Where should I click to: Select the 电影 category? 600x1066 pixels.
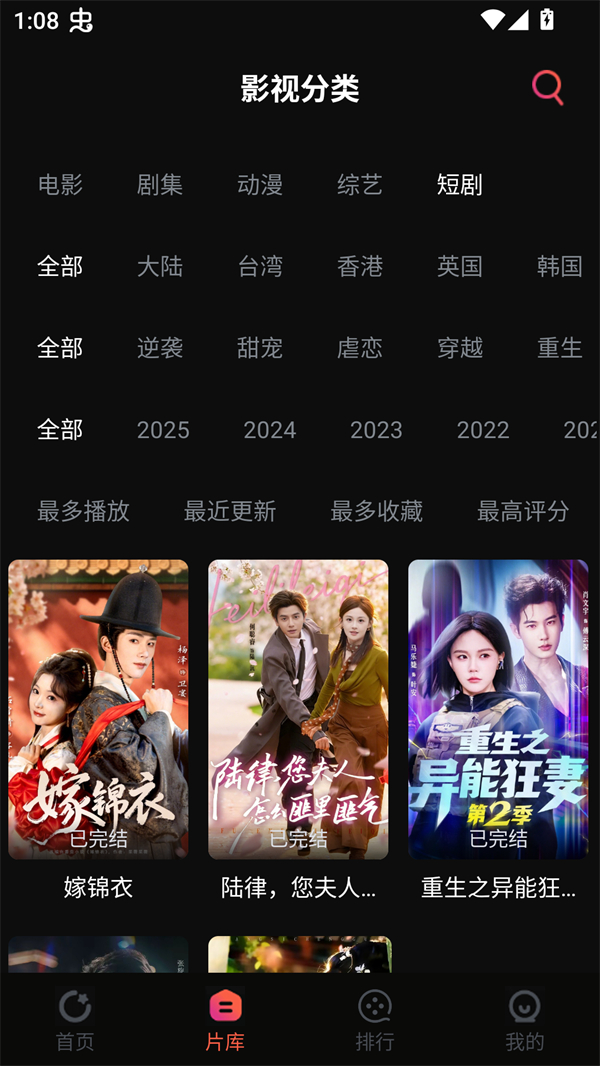click(x=60, y=185)
